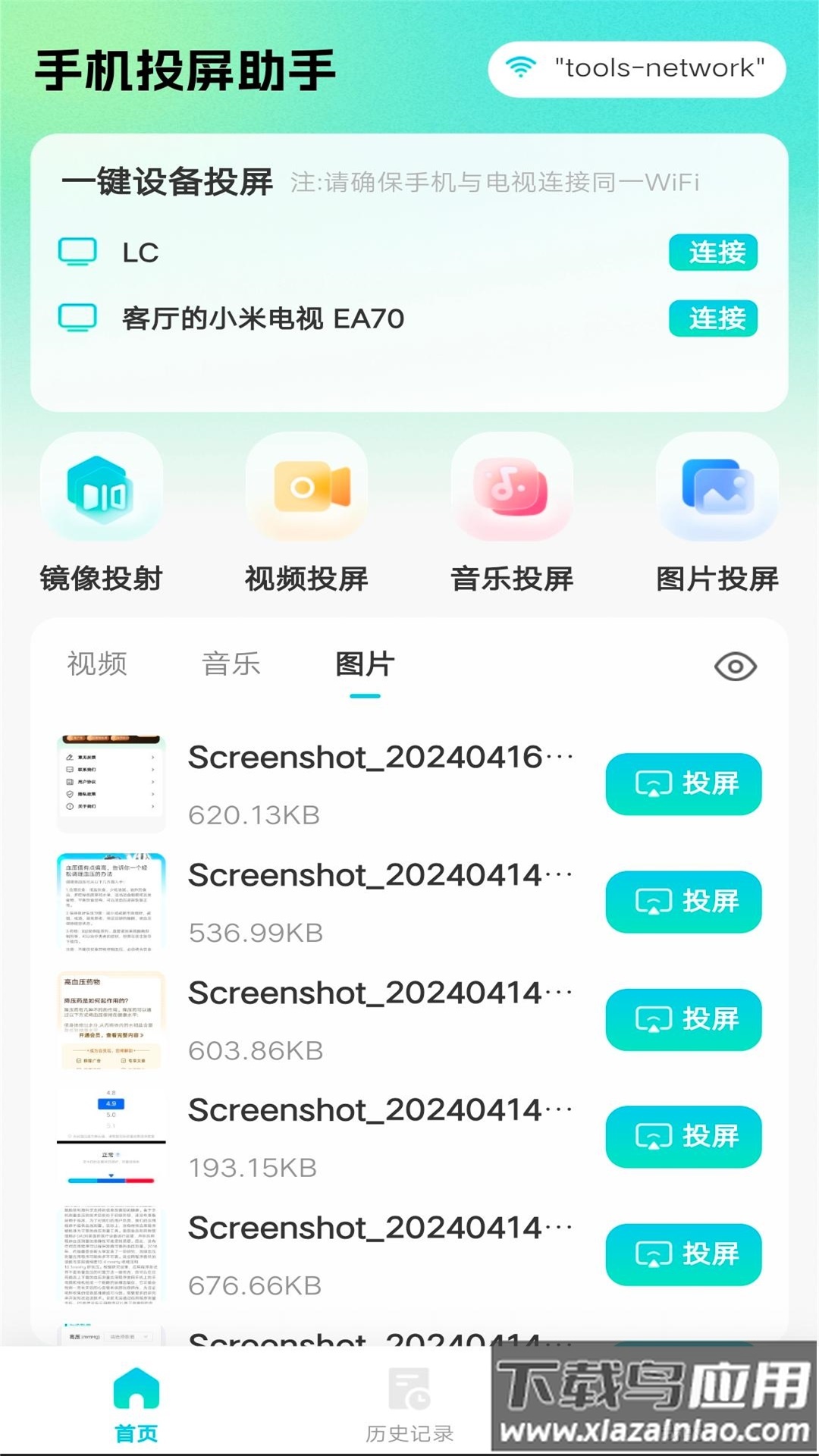Switch to the 音乐 tab
The height and width of the screenshot is (1456, 819).
231,664
